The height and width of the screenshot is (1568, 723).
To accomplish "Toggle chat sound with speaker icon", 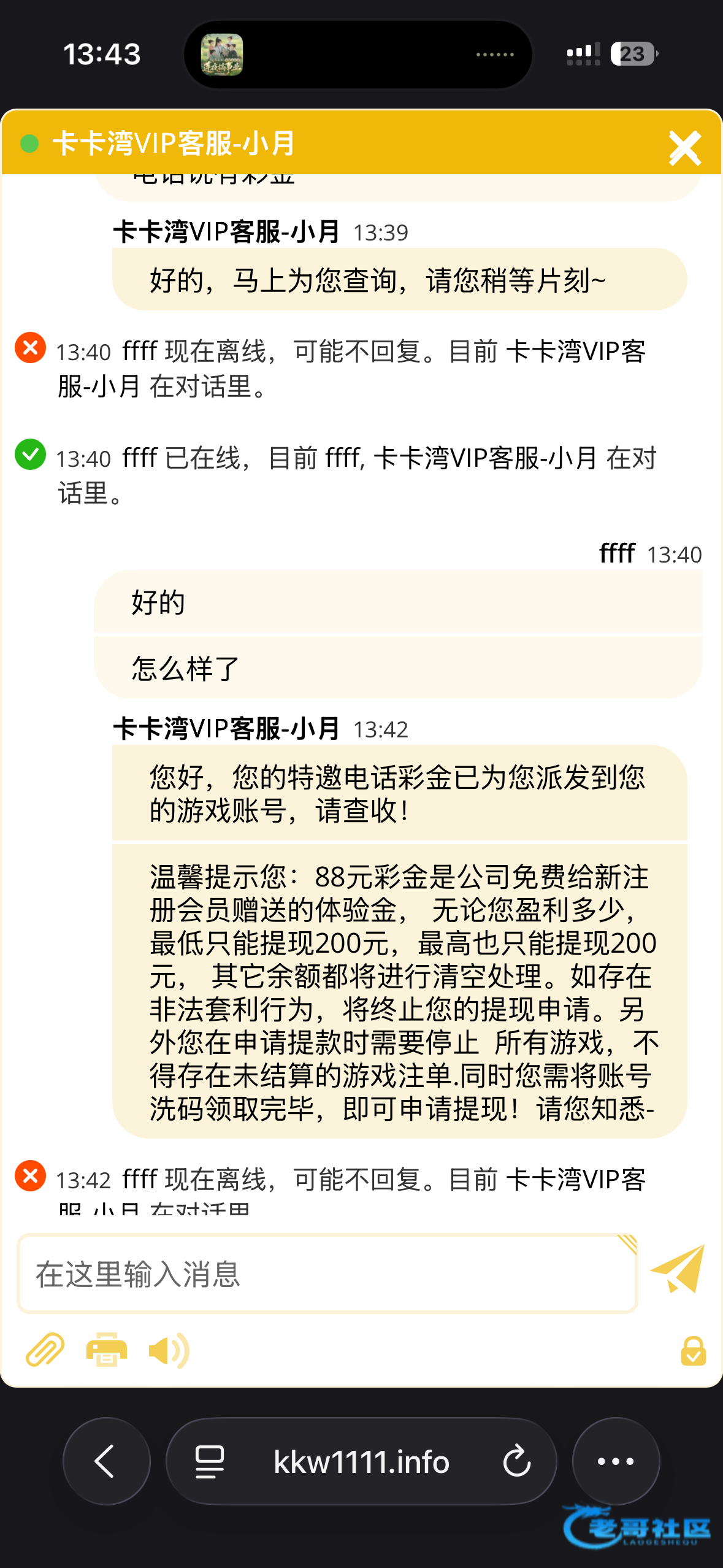I will (169, 1350).
